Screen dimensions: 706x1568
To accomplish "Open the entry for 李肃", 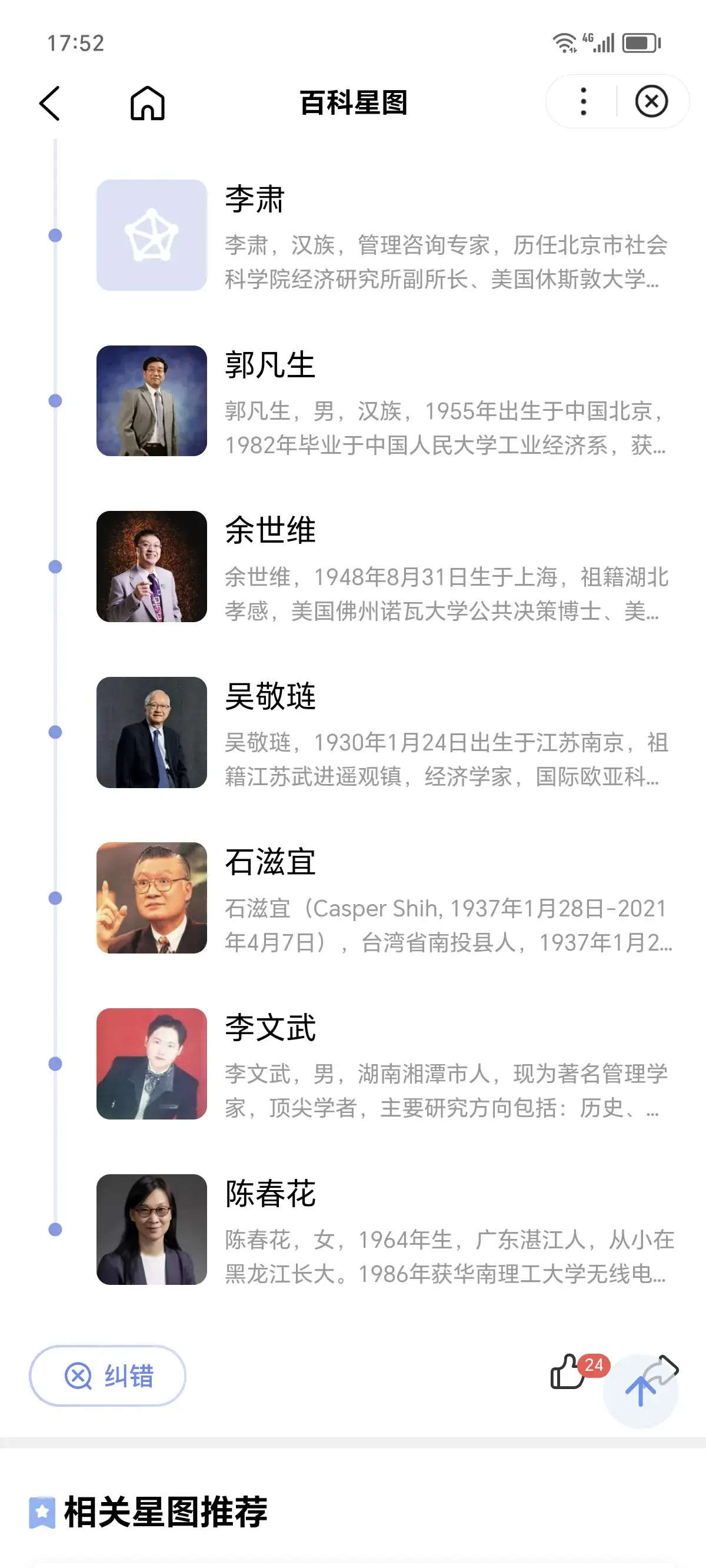I will coord(386,235).
